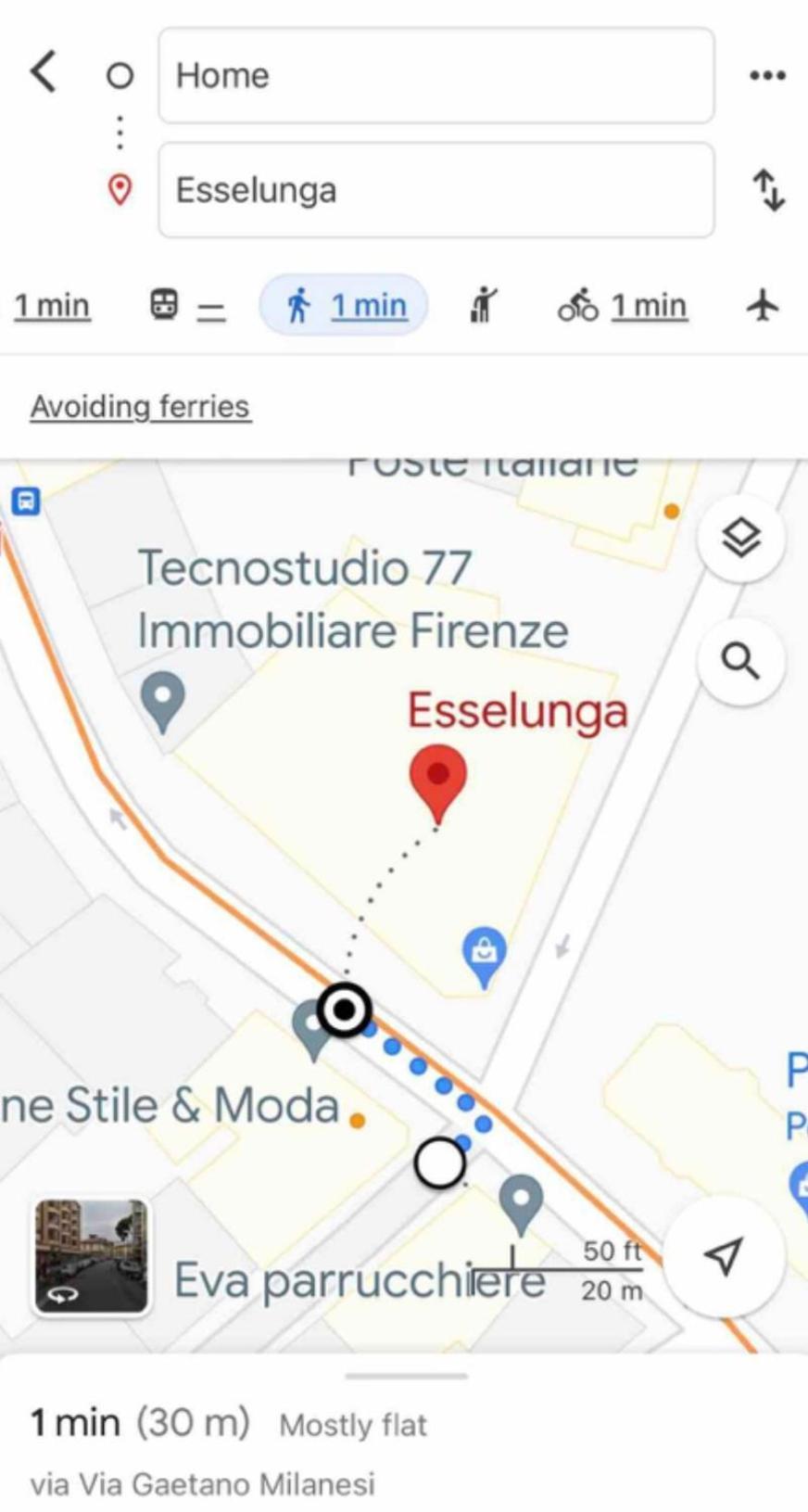
Task: Search along the route
Action: pyautogui.click(x=740, y=661)
